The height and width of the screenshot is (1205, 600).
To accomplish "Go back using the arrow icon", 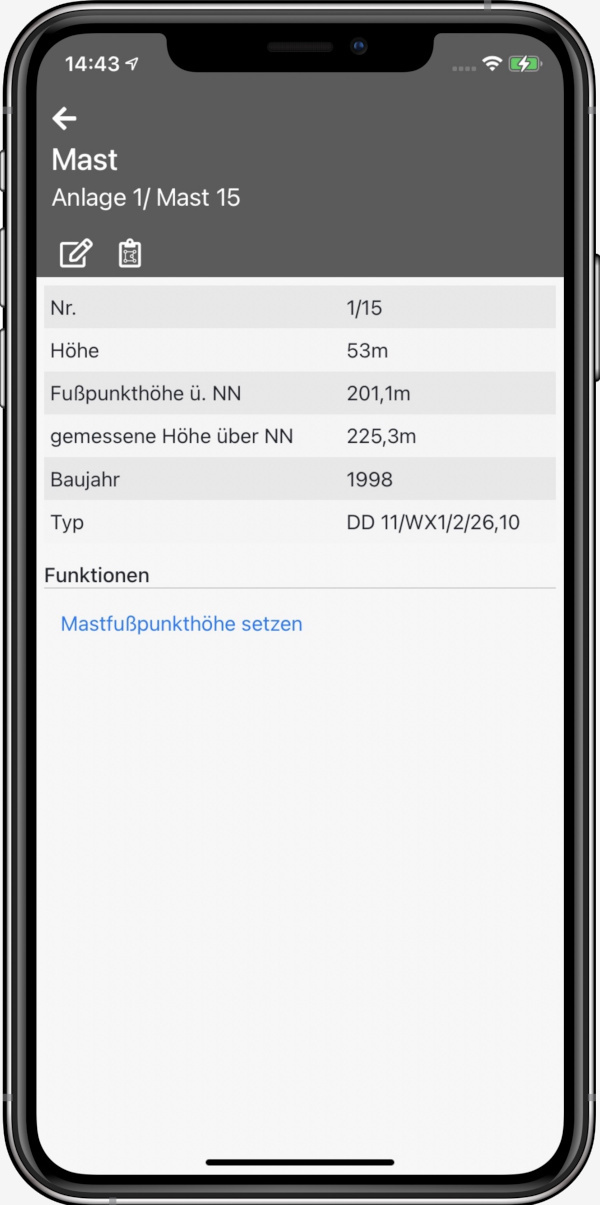I will [x=64, y=119].
